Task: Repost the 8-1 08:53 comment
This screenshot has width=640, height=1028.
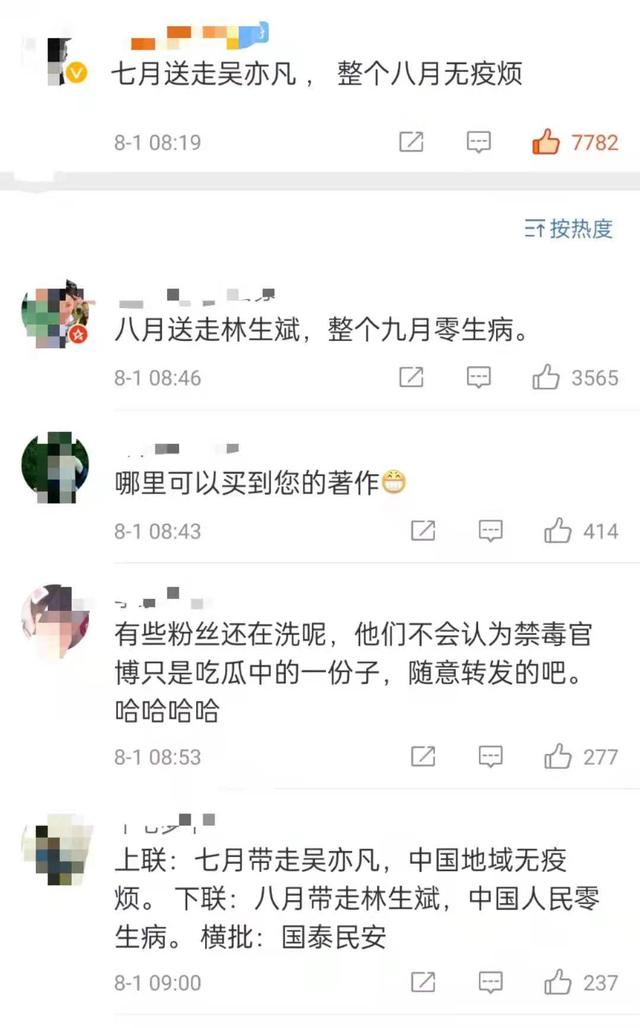Action: point(422,757)
